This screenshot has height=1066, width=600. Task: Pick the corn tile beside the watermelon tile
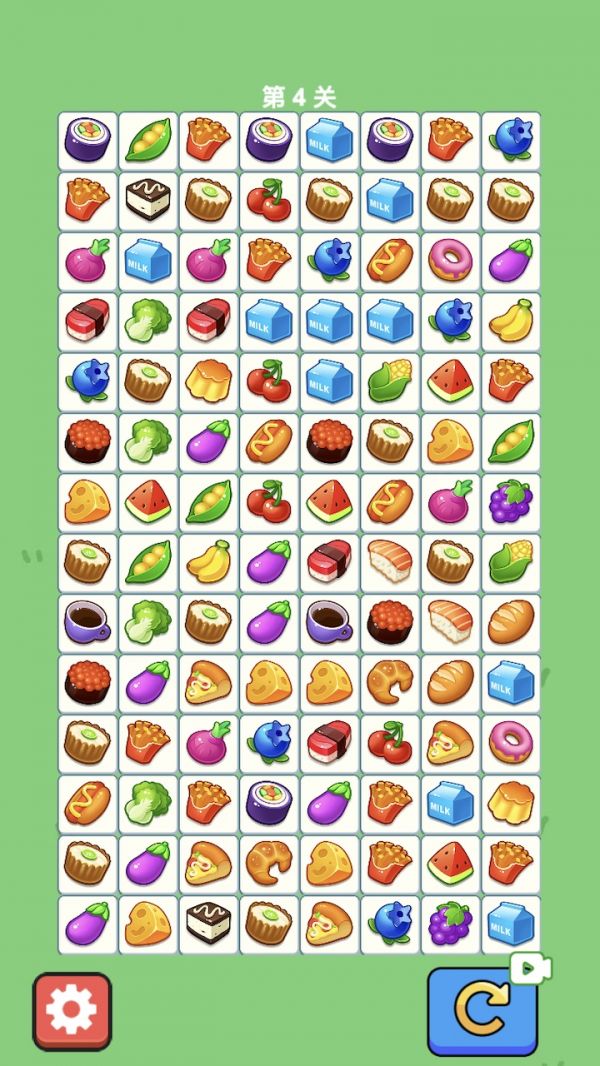390,381
